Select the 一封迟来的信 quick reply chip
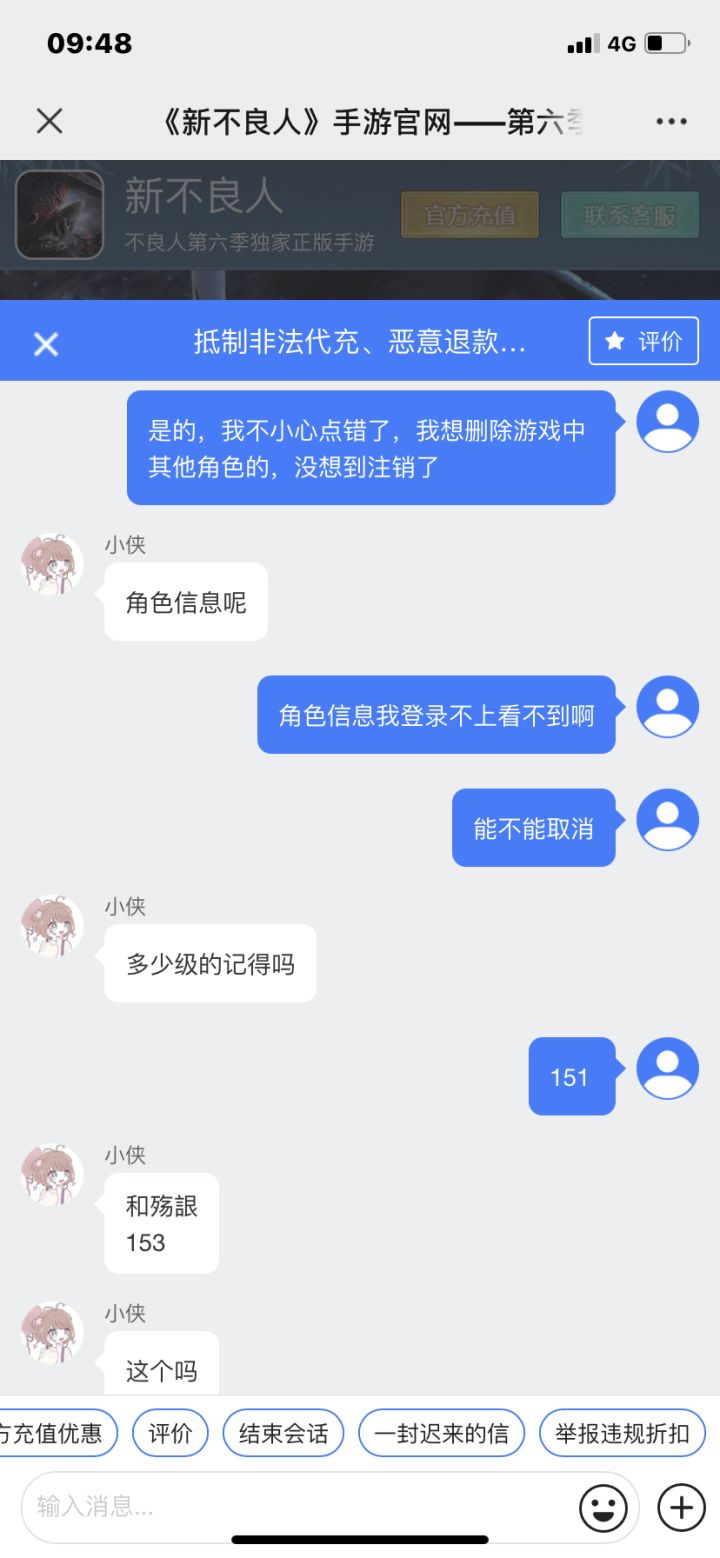Viewport: 720px width, 1558px height. [x=441, y=1432]
